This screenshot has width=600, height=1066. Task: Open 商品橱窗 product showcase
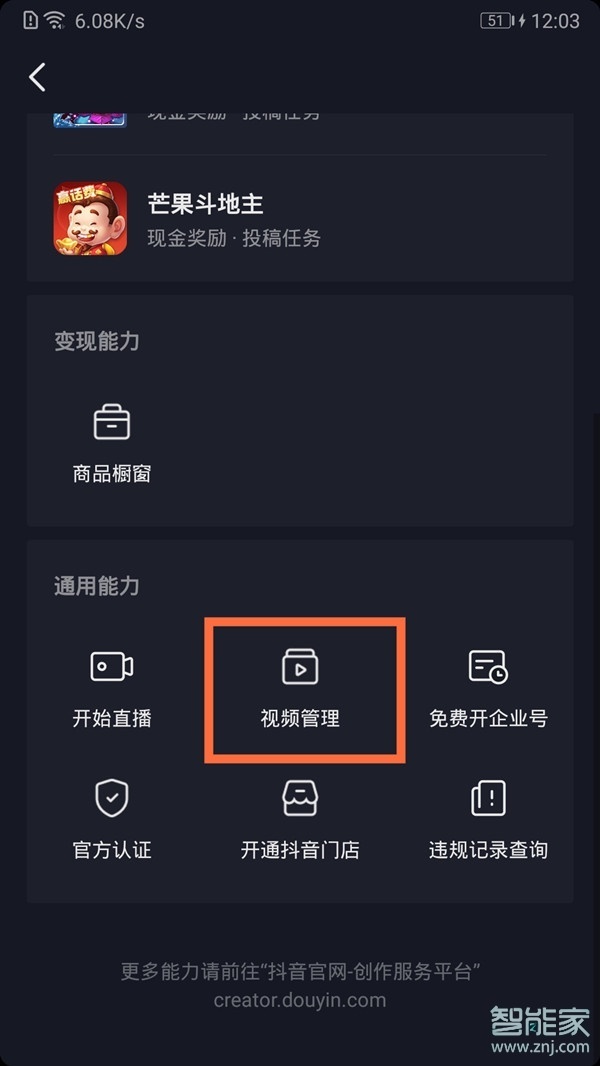pos(112,442)
